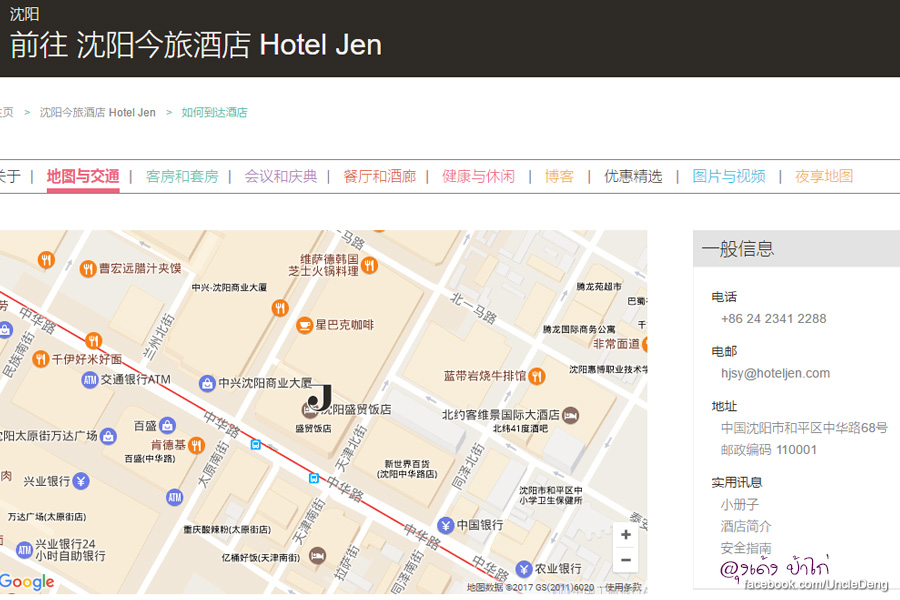Tap the breadcrumb link 沈阳今旅酒店 Hotel Jen
Viewport: 900px width, 600px height.
click(98, 113)
